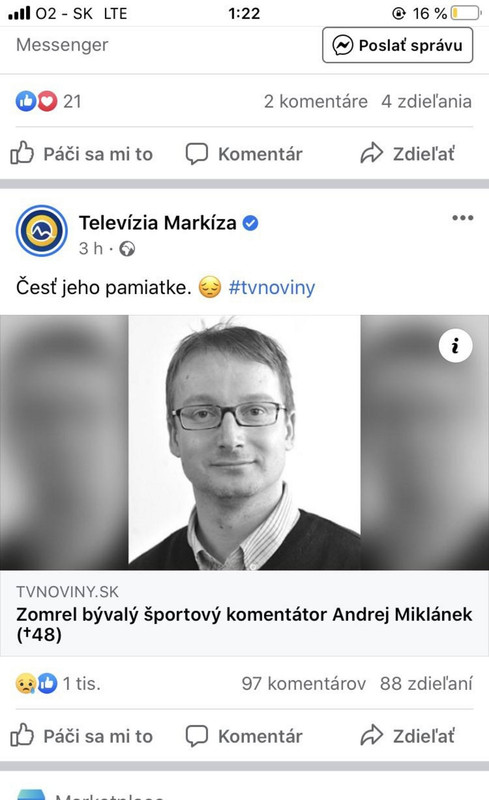The image size is (489, 800).
Task: Like the Televízia Markíza post
Action: click(82, 736)
